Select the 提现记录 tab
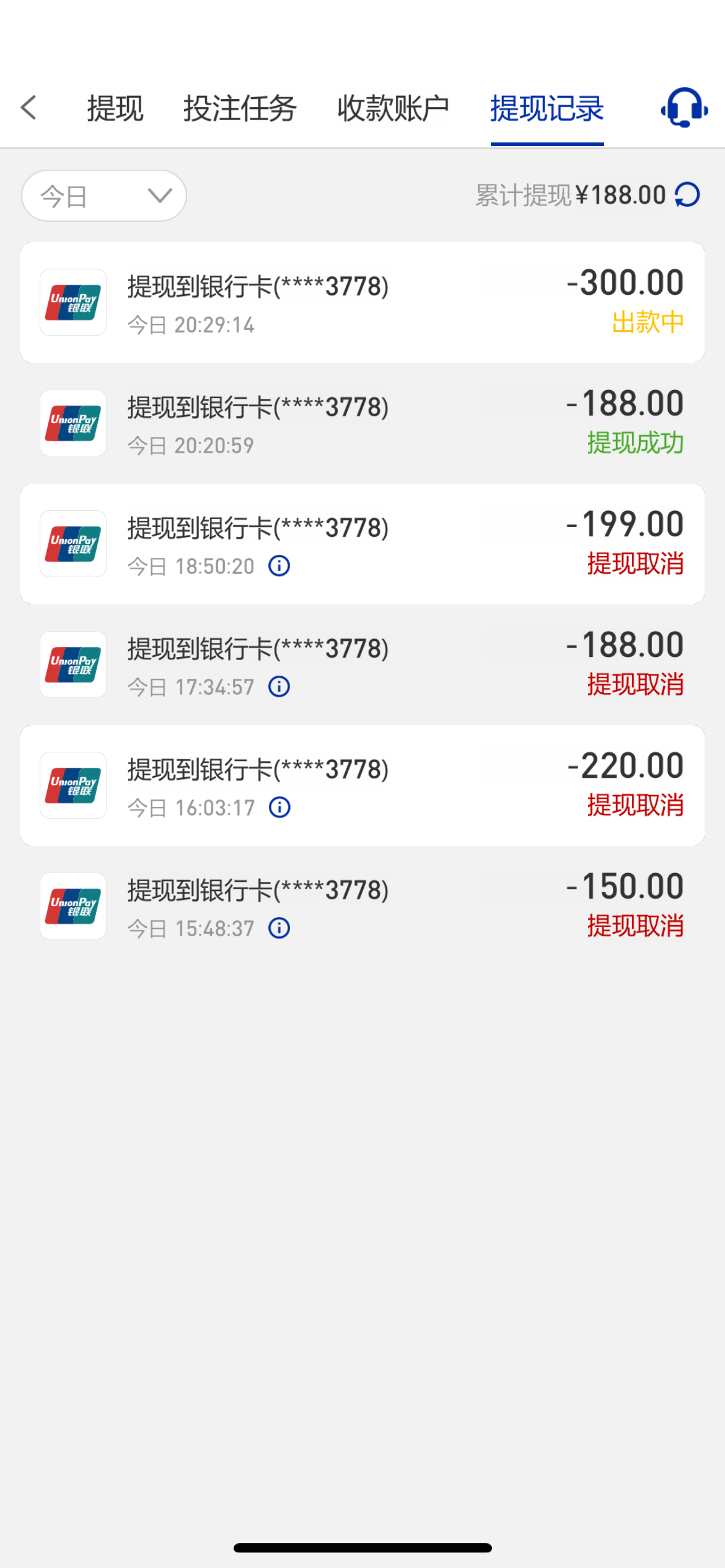This screenshot has height=1568, width=725. click(x=547, y=109)
